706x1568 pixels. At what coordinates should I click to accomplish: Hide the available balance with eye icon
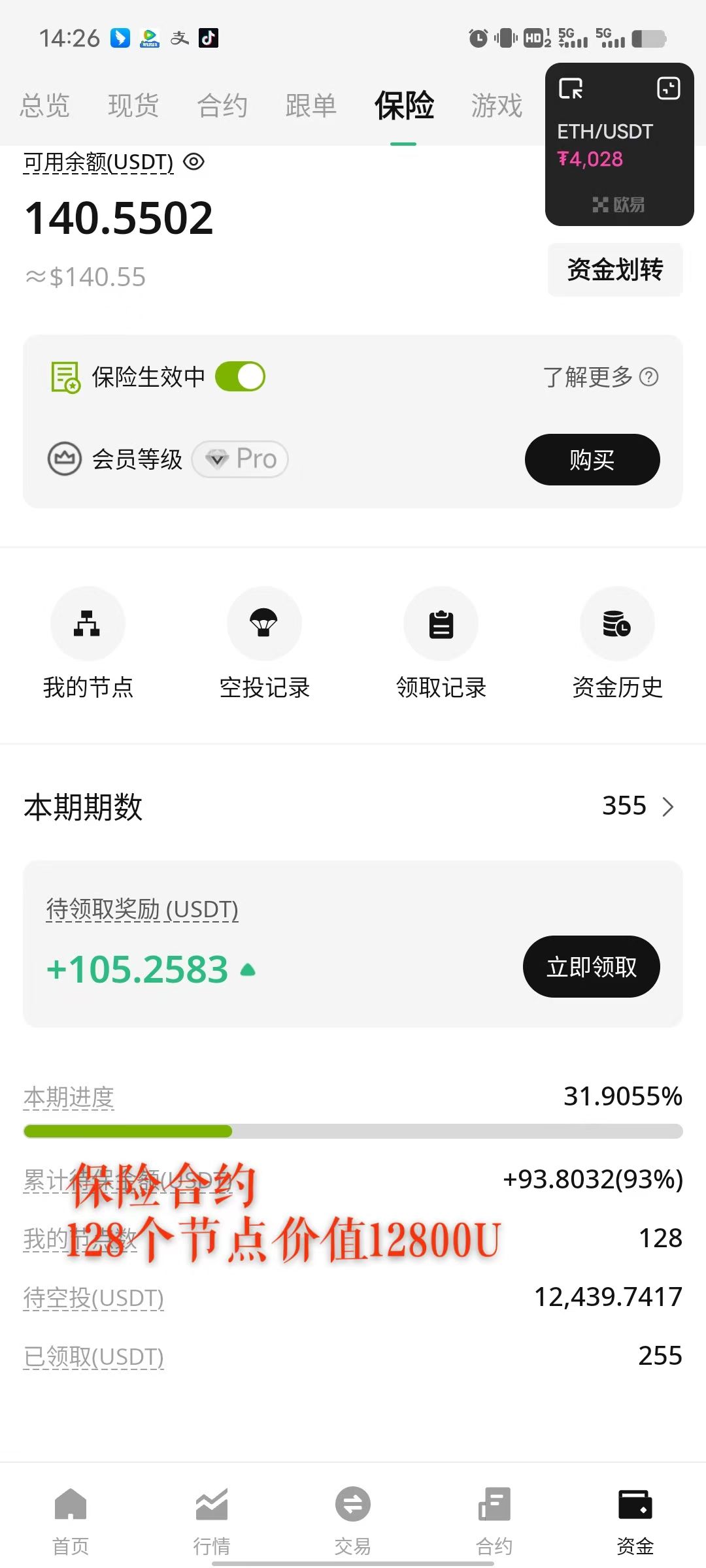click(193, 161)
